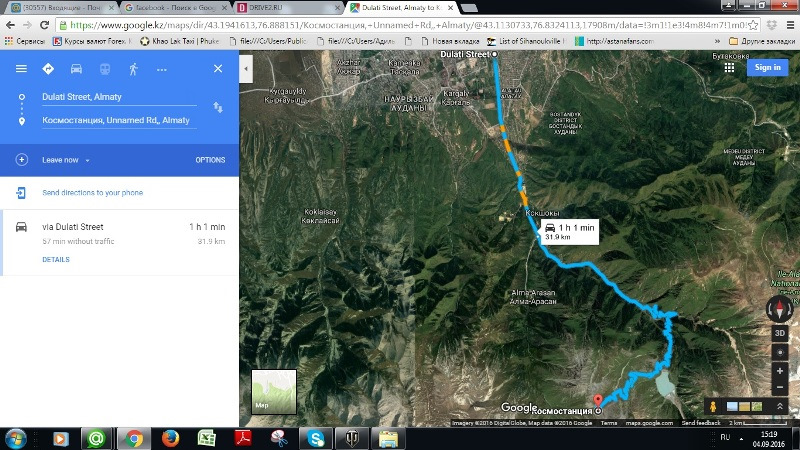Switch to Map view thumbnail
This screenshot has width=800, height=450.
click(273, 392)
